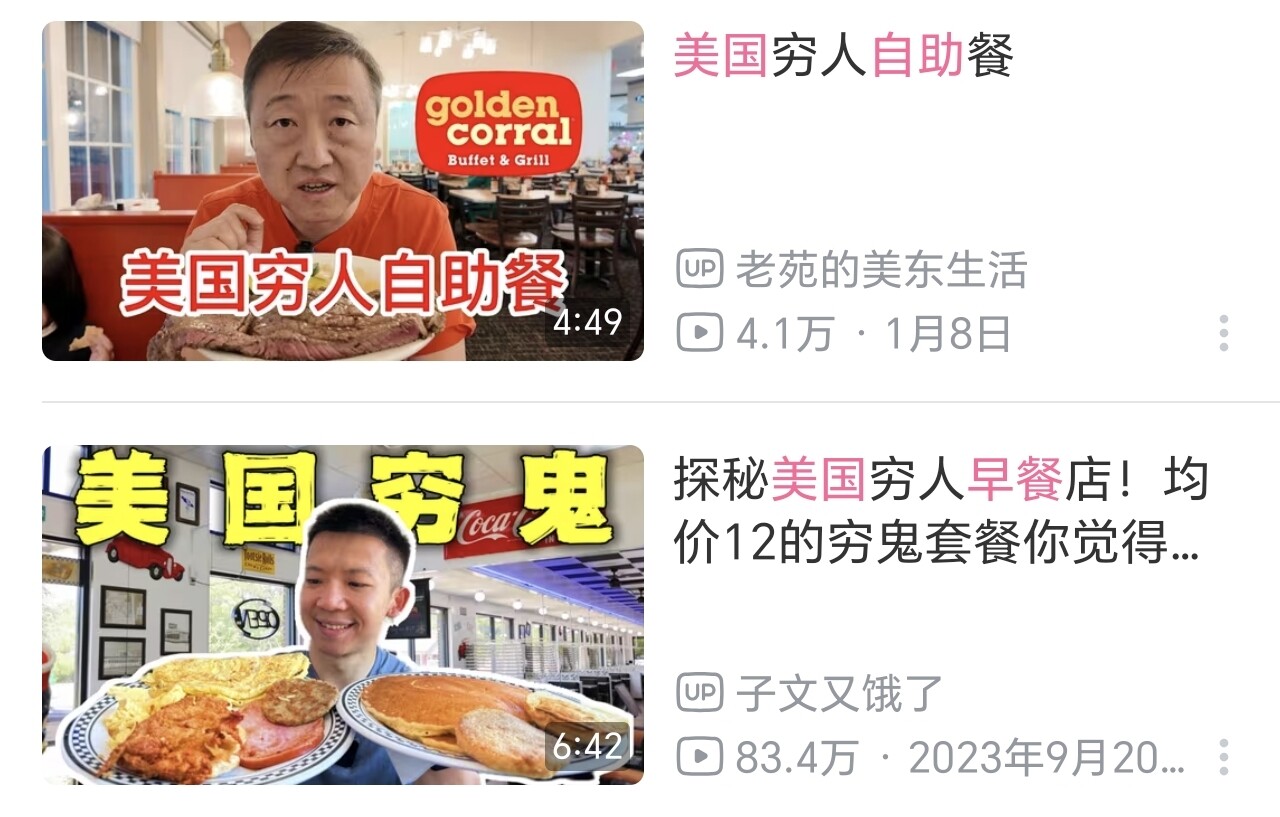Image resolution: width=1280 pixels, height=817 pixels.
Task: Play the 美国穷鬼 breakfast video thumbnail
Action: click(x=343, y=614)
